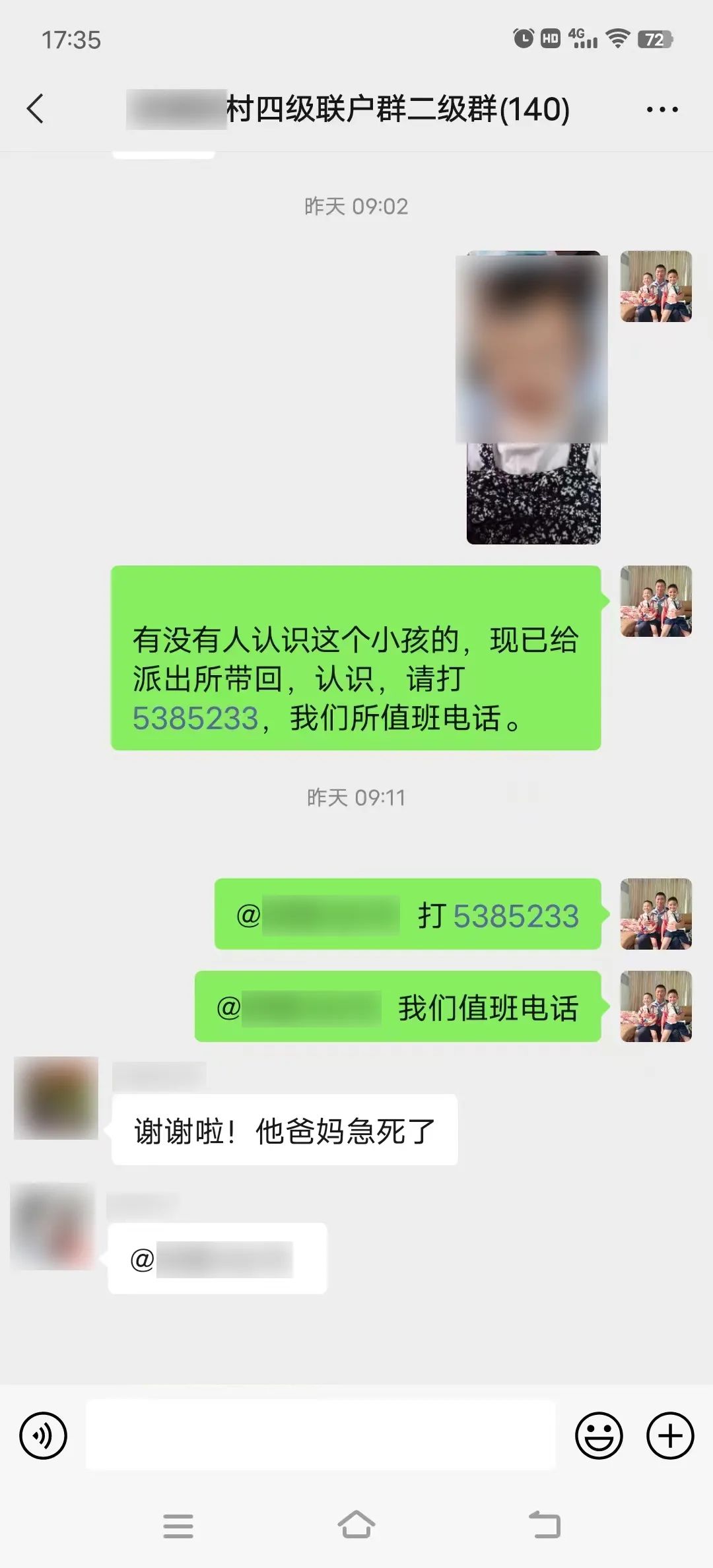Open the group chat's three-dot menu
This screenshot has height=1568, width=713.
pyautogui.click(x=662, y=110)
